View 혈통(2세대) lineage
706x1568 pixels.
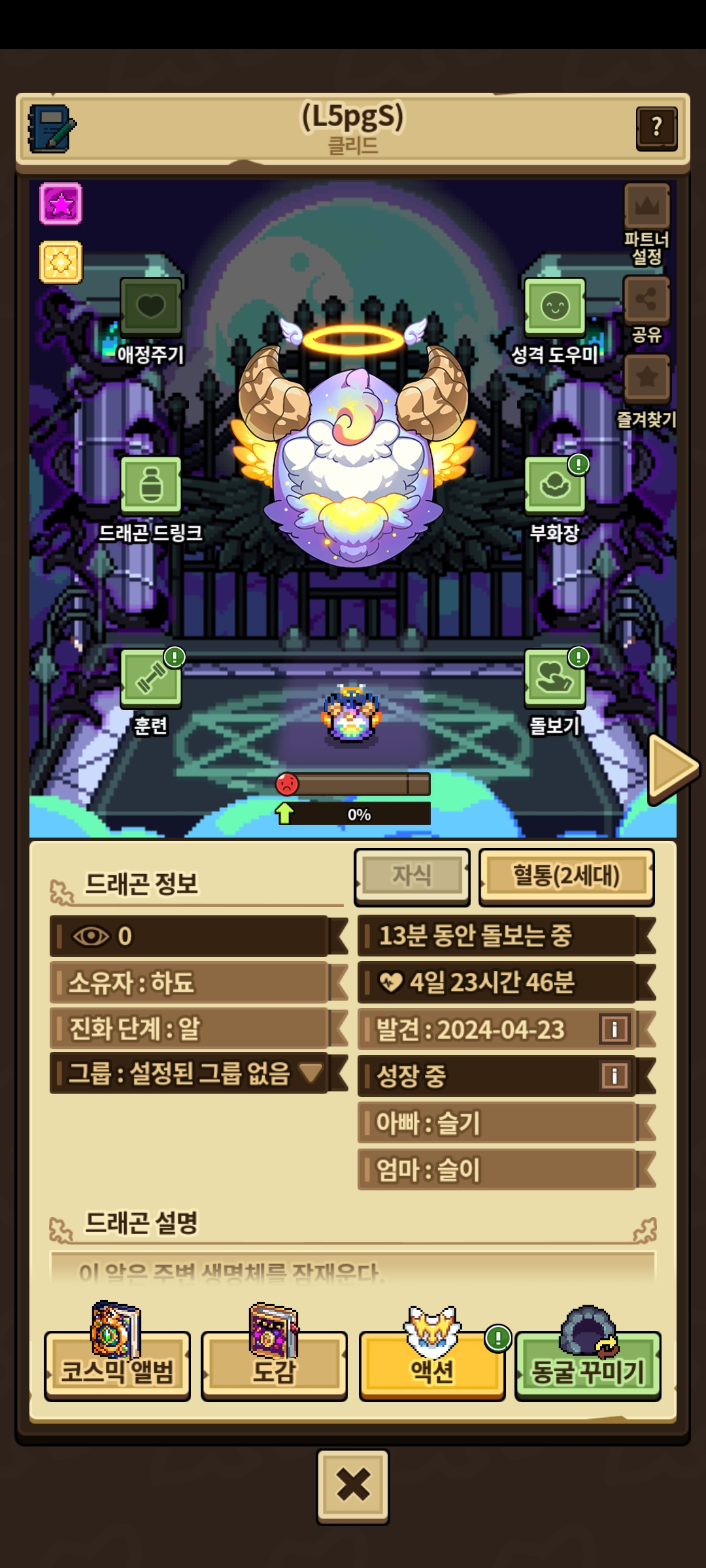click(566, 875)
